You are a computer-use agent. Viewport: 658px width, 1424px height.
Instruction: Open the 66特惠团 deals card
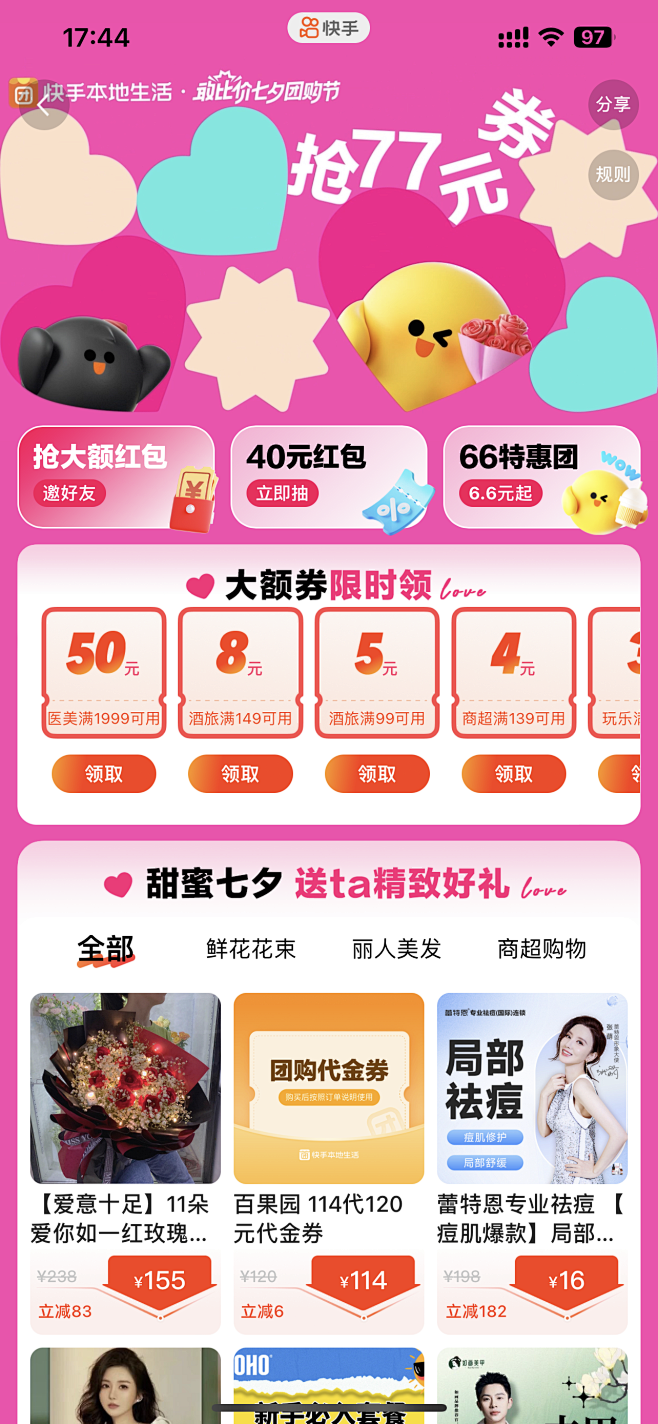(x=541, y=476)
